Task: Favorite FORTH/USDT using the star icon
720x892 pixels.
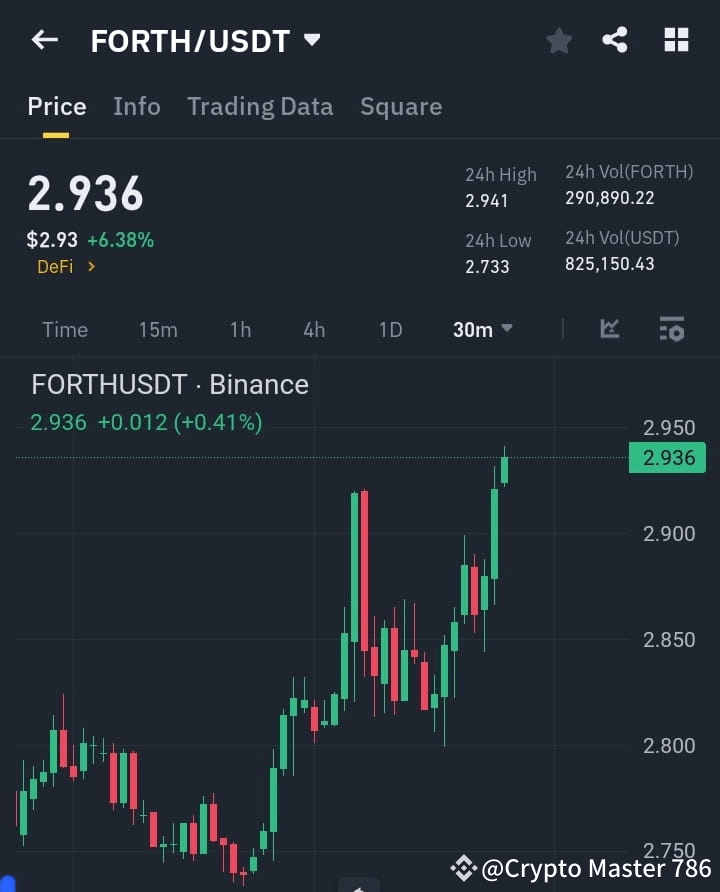Action: [558, 40]
